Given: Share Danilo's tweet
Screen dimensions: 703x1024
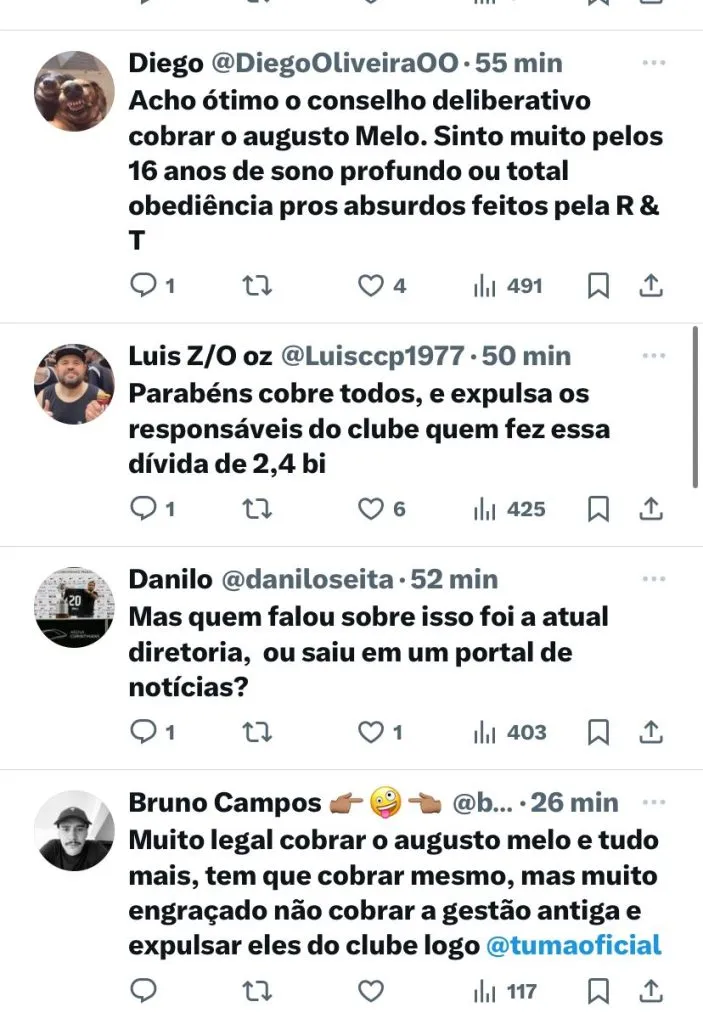Looking at the screenshot, I should pyautogui.click(x=651, y=732).
